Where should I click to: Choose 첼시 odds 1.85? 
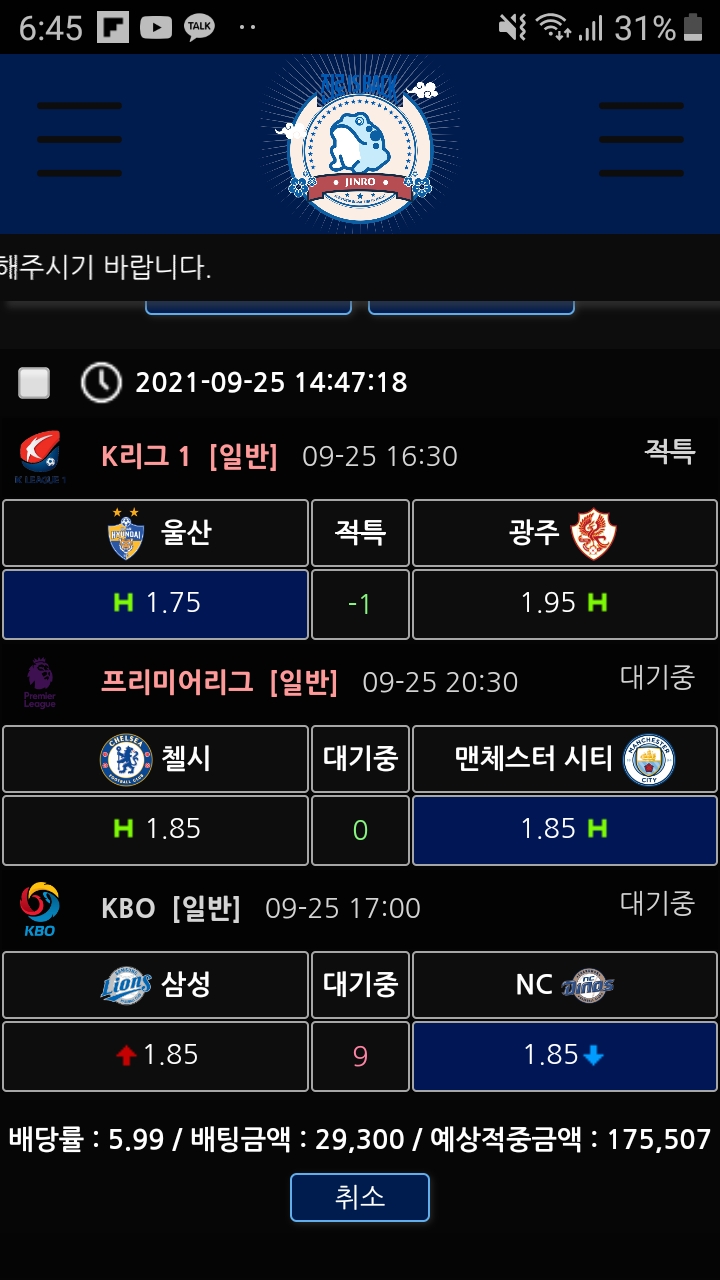156,829
